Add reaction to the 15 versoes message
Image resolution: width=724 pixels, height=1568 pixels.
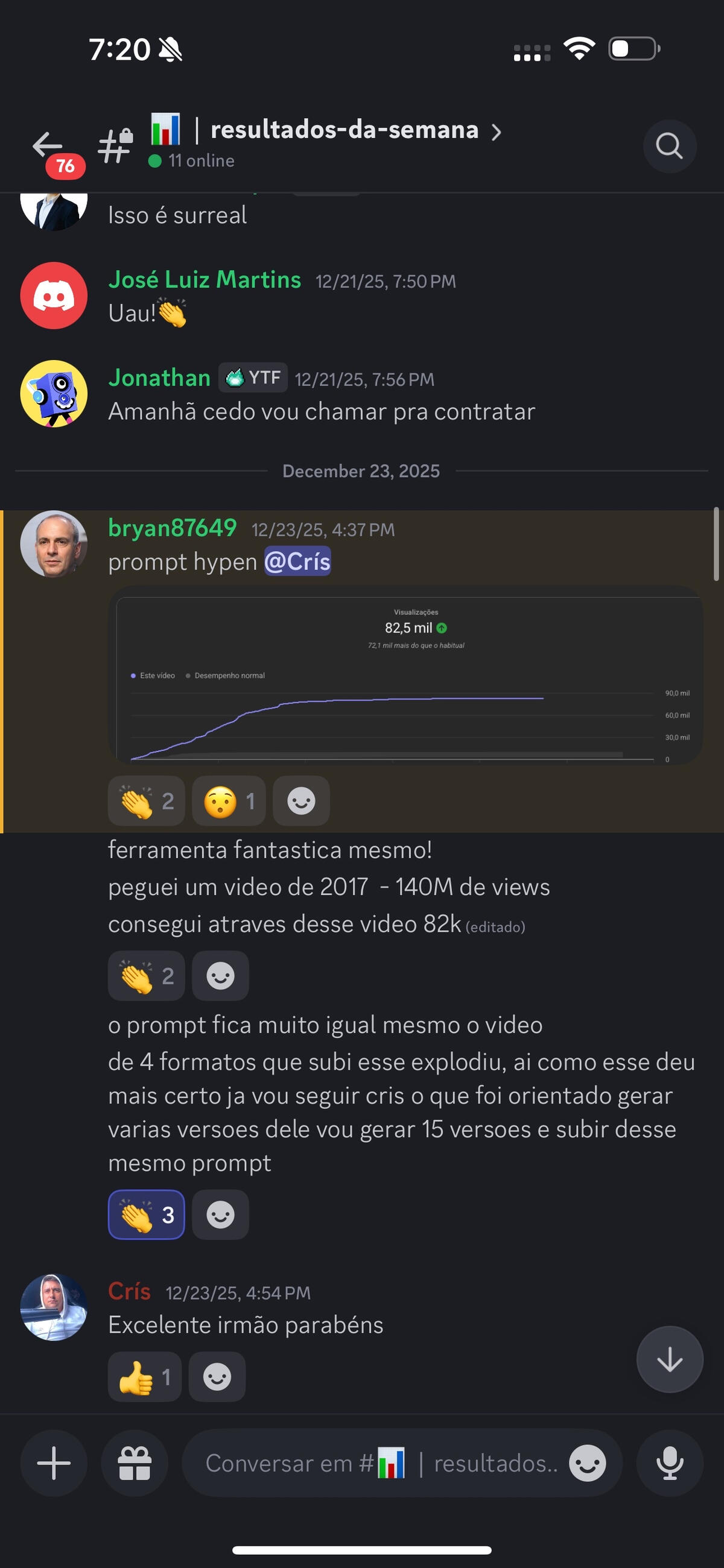click(x=220, y=1215)
